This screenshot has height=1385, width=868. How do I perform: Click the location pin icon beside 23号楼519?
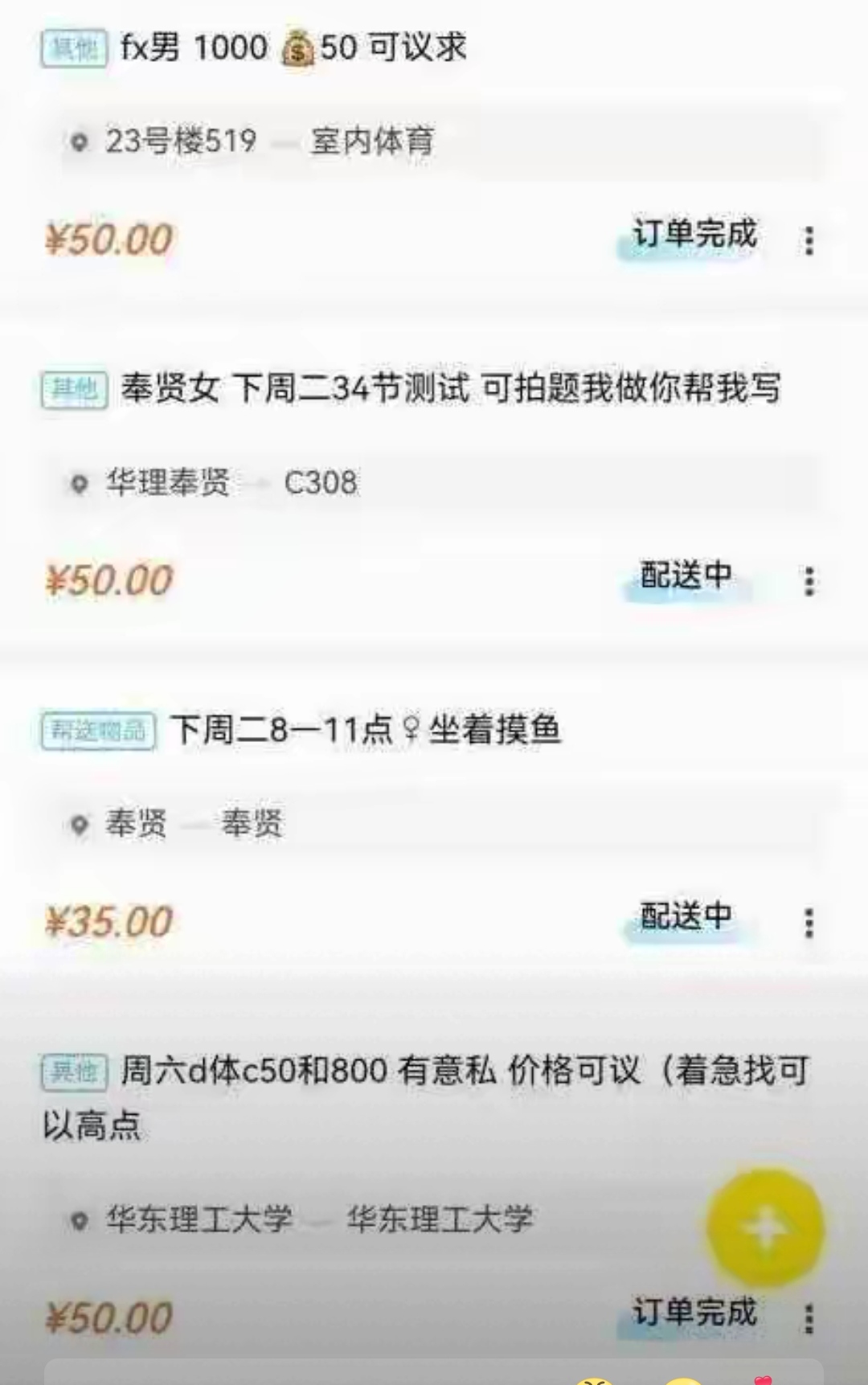[x=79, y=139]
